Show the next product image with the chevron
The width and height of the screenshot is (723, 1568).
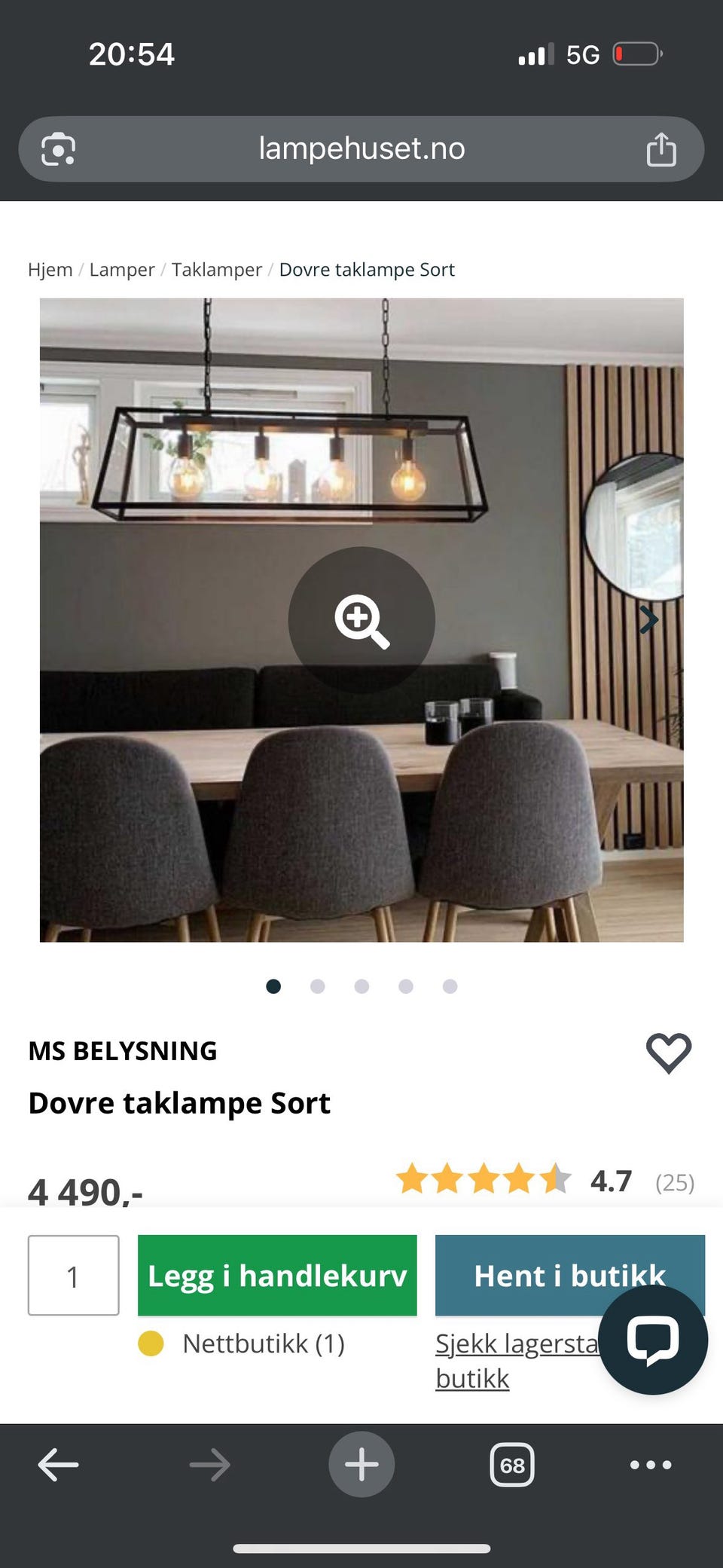click(648, 619)
